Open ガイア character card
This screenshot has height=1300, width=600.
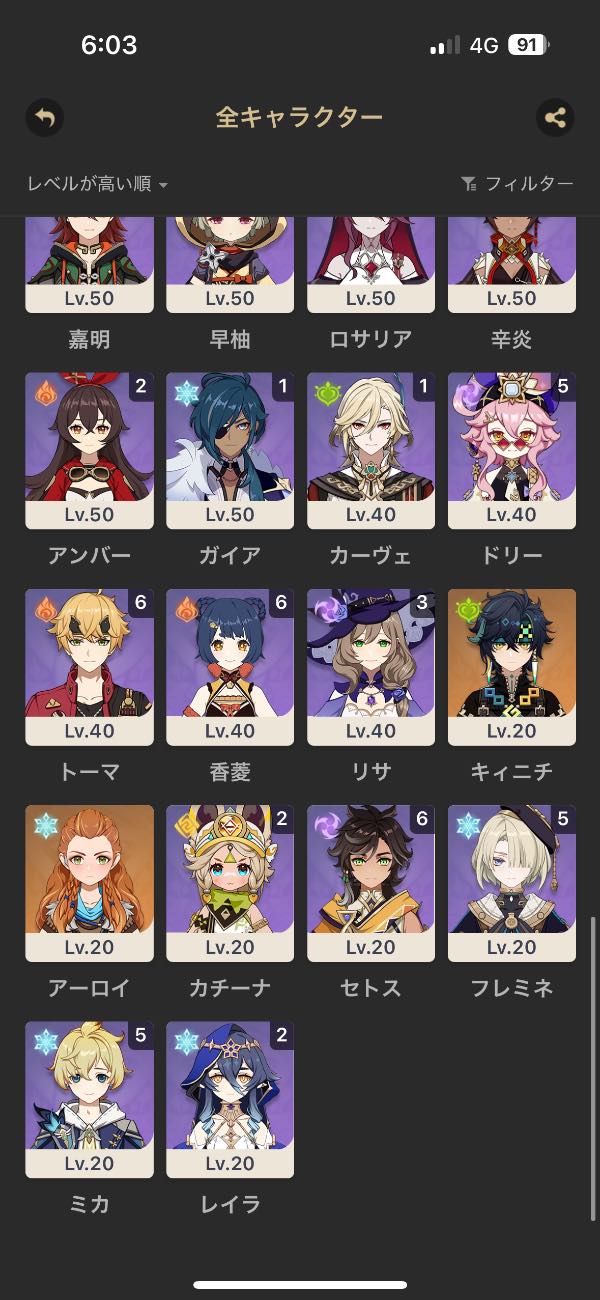tap(230, 450)
